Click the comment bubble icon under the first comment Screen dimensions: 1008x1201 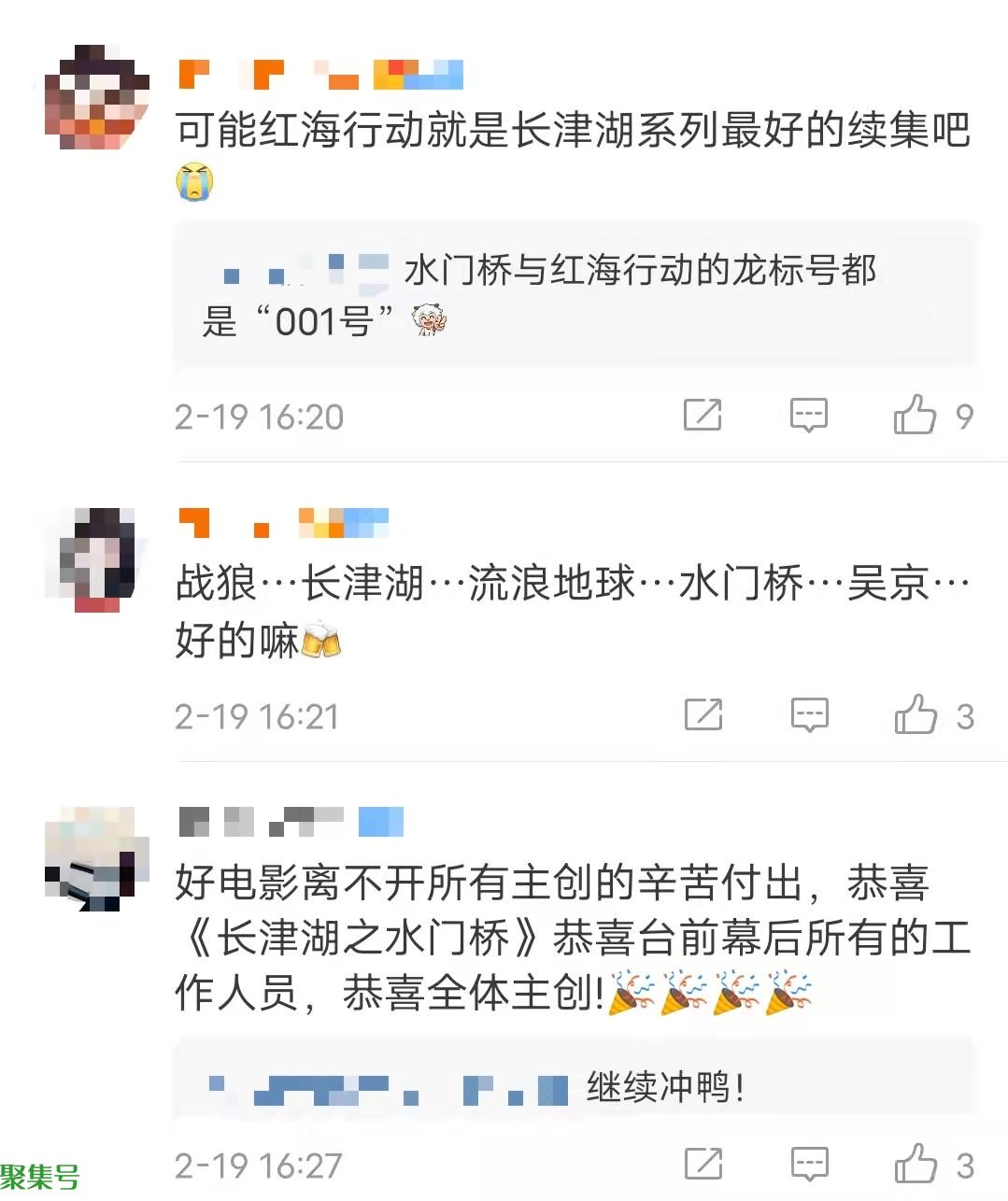[809, 416]
